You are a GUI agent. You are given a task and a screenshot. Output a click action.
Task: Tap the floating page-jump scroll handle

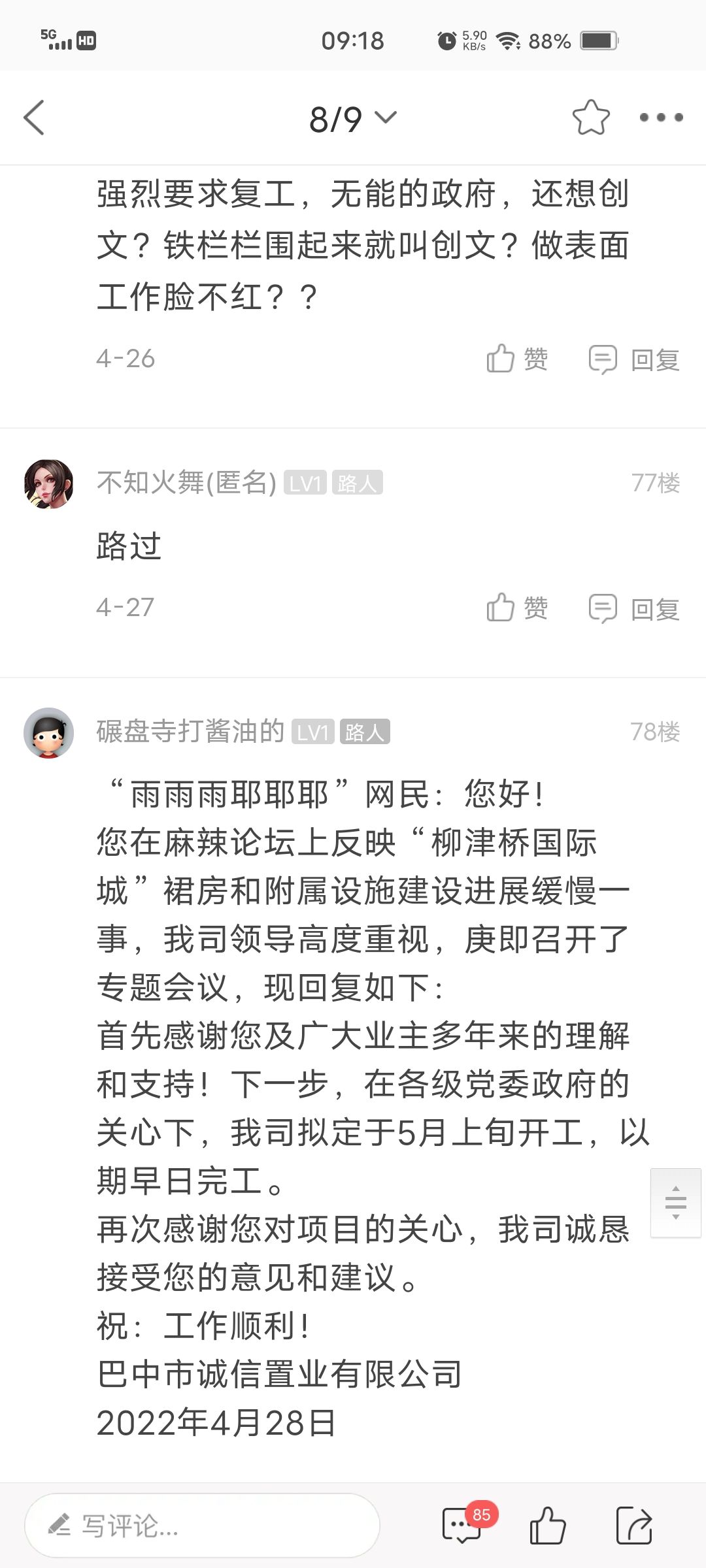click(675, 1203)
